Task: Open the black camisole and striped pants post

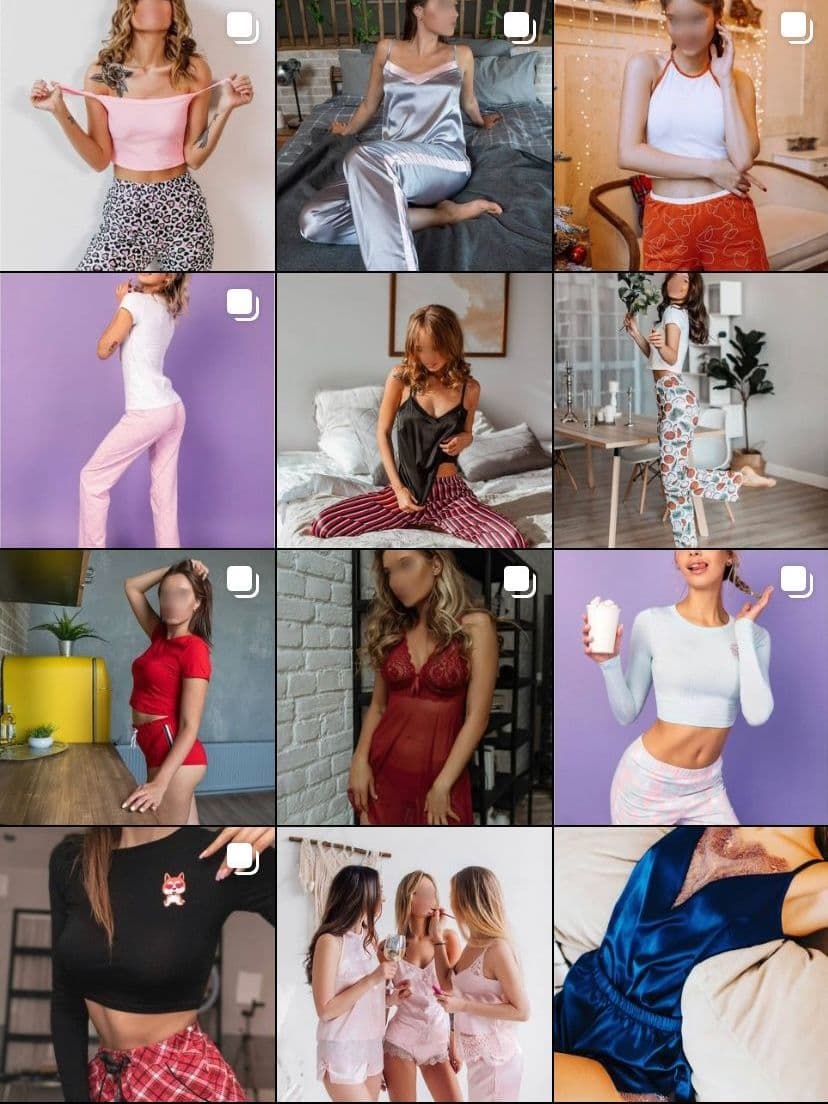Action: pos(414,410)
